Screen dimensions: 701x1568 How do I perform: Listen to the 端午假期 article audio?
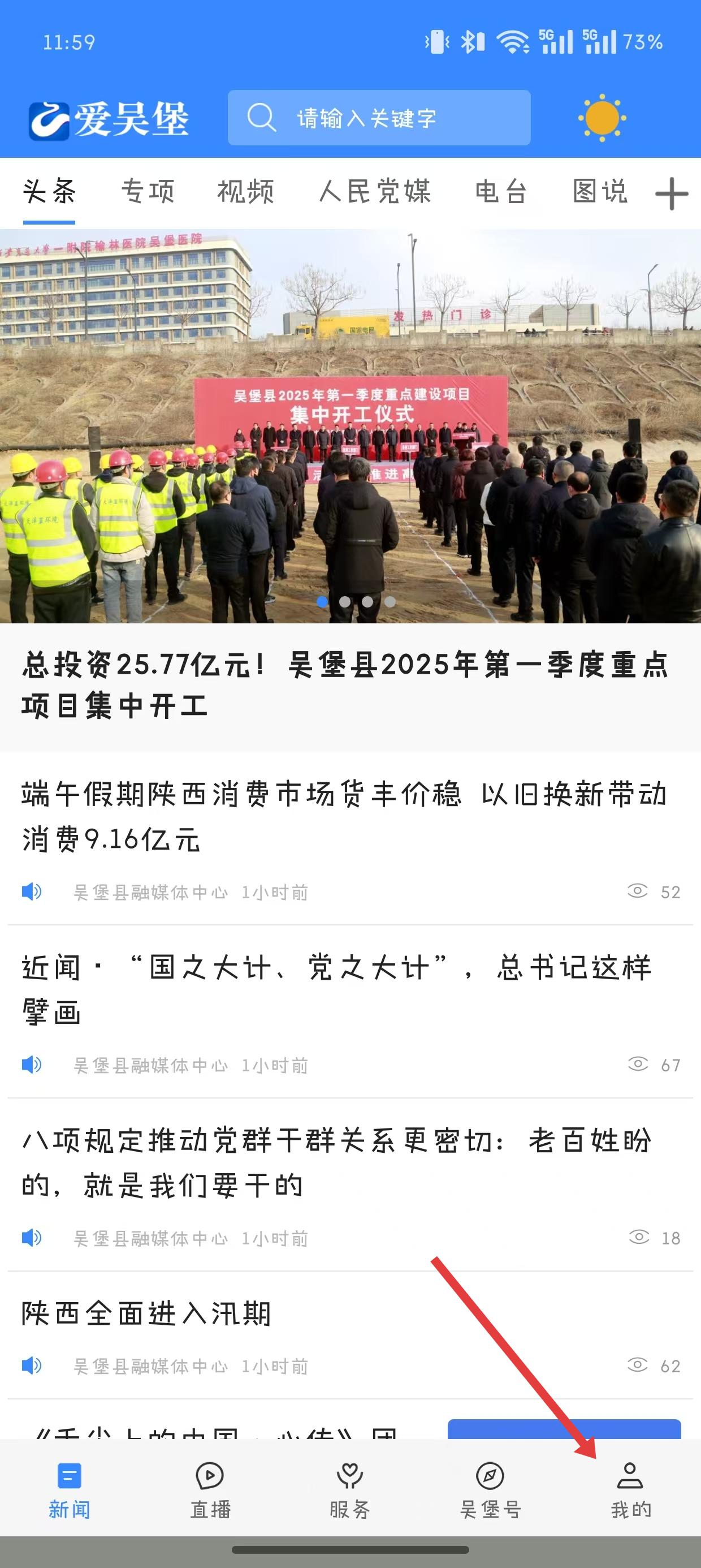coord(32,891)
